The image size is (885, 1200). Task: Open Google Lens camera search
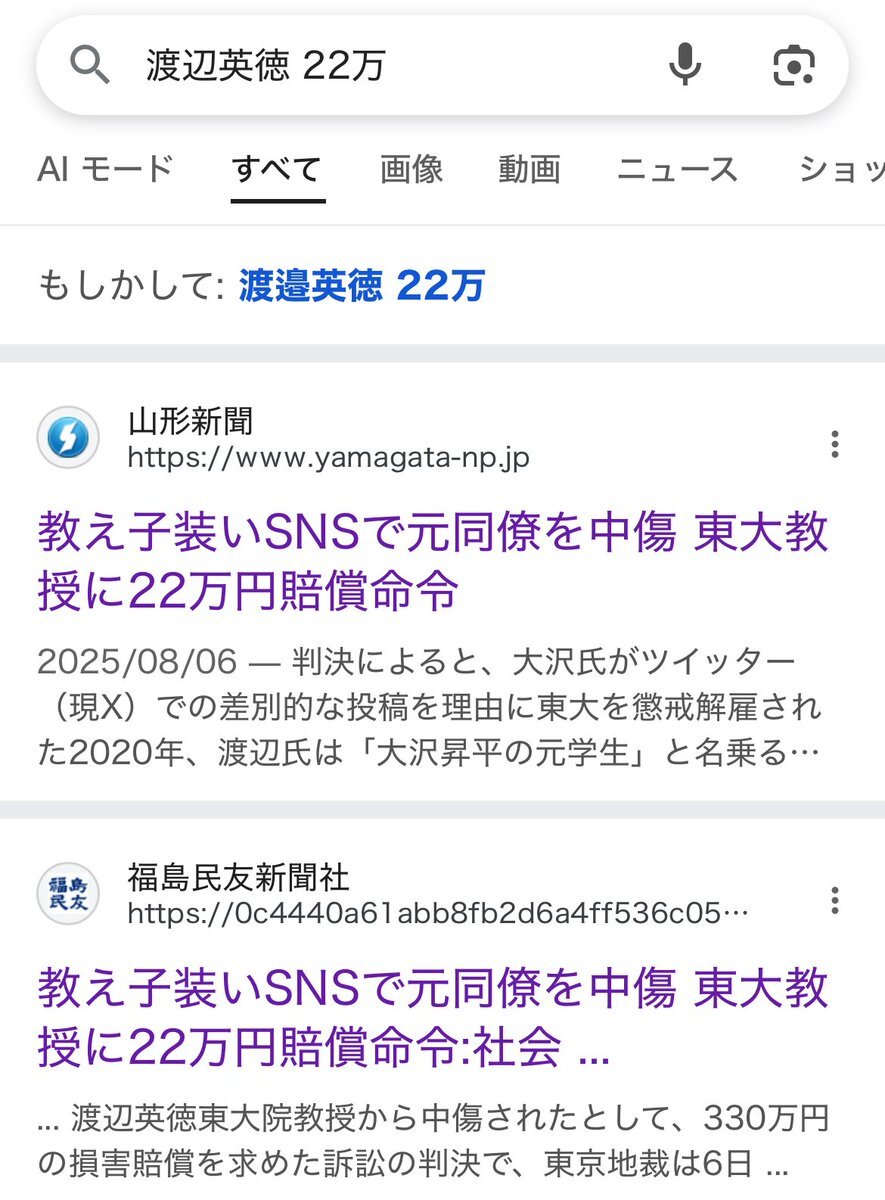pos(795,66)
